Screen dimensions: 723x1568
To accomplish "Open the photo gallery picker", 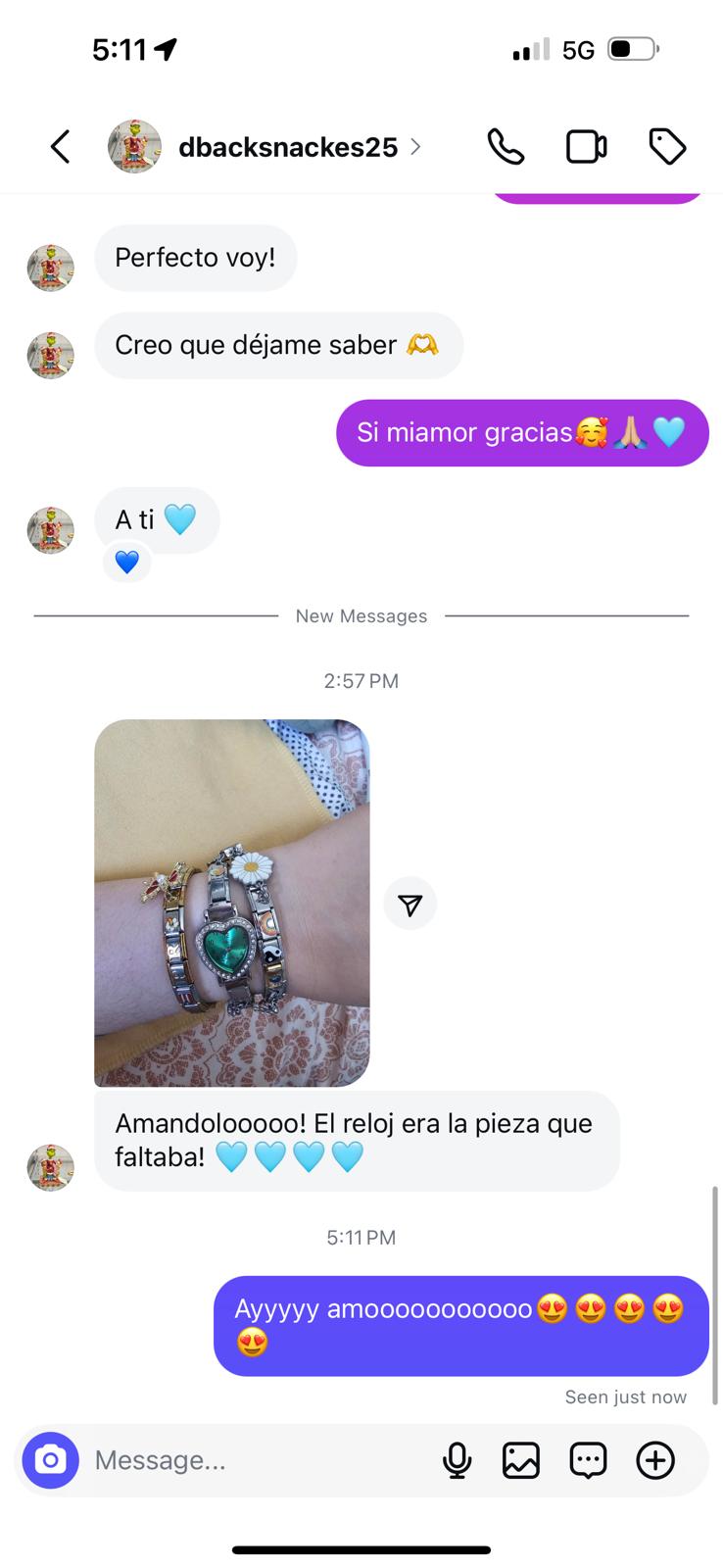I will [x=521, y=1460].
